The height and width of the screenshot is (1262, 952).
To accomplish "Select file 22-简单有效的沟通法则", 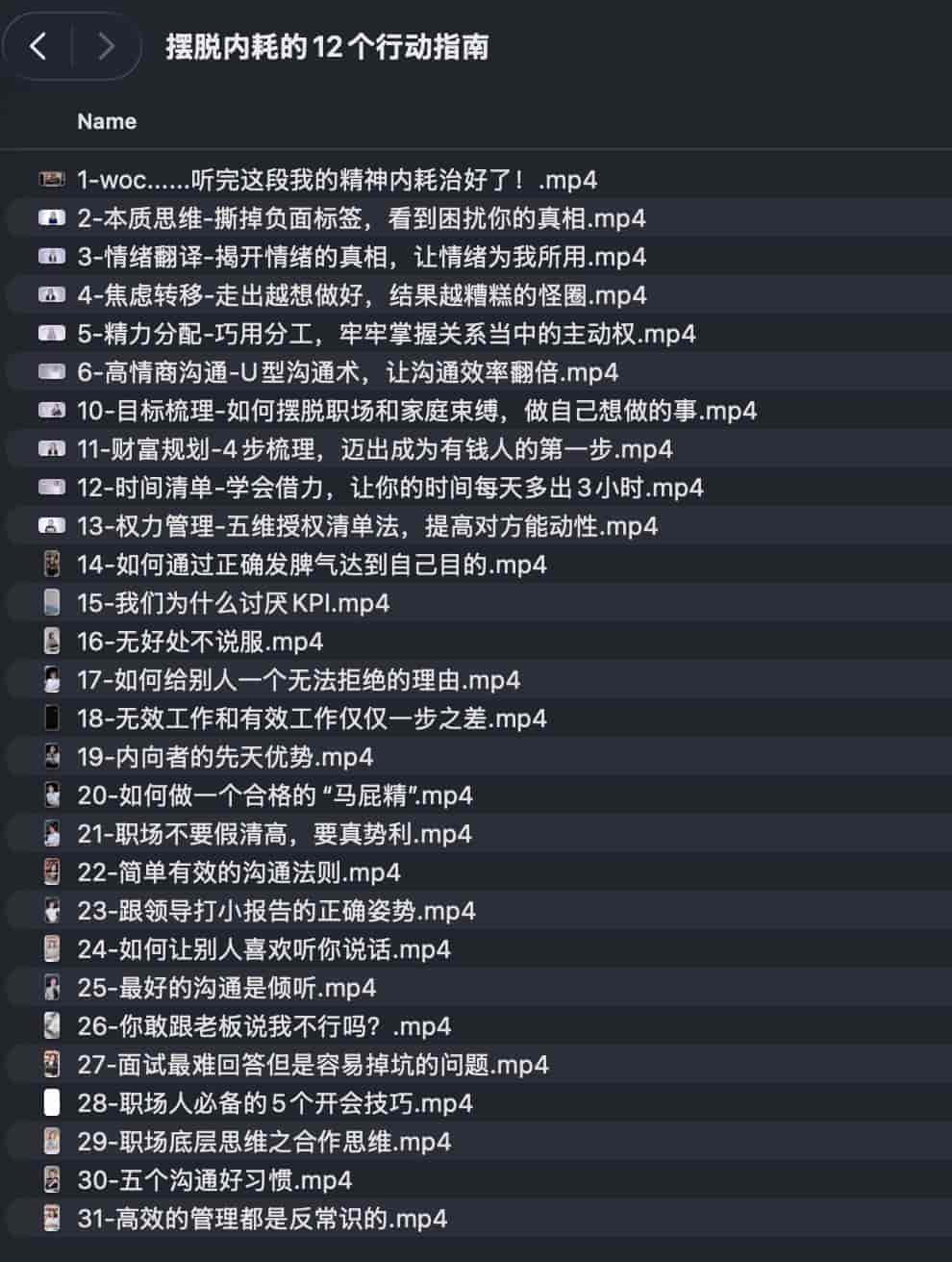I will click(238, 872).
